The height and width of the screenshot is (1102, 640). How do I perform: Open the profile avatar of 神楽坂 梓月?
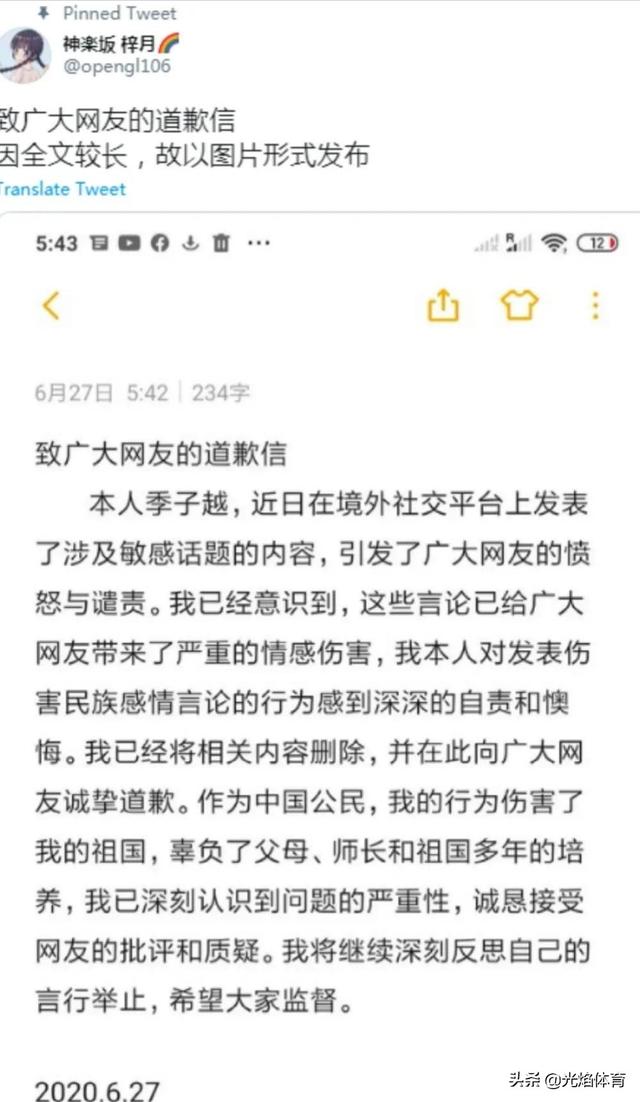click(x=24, y=56)
